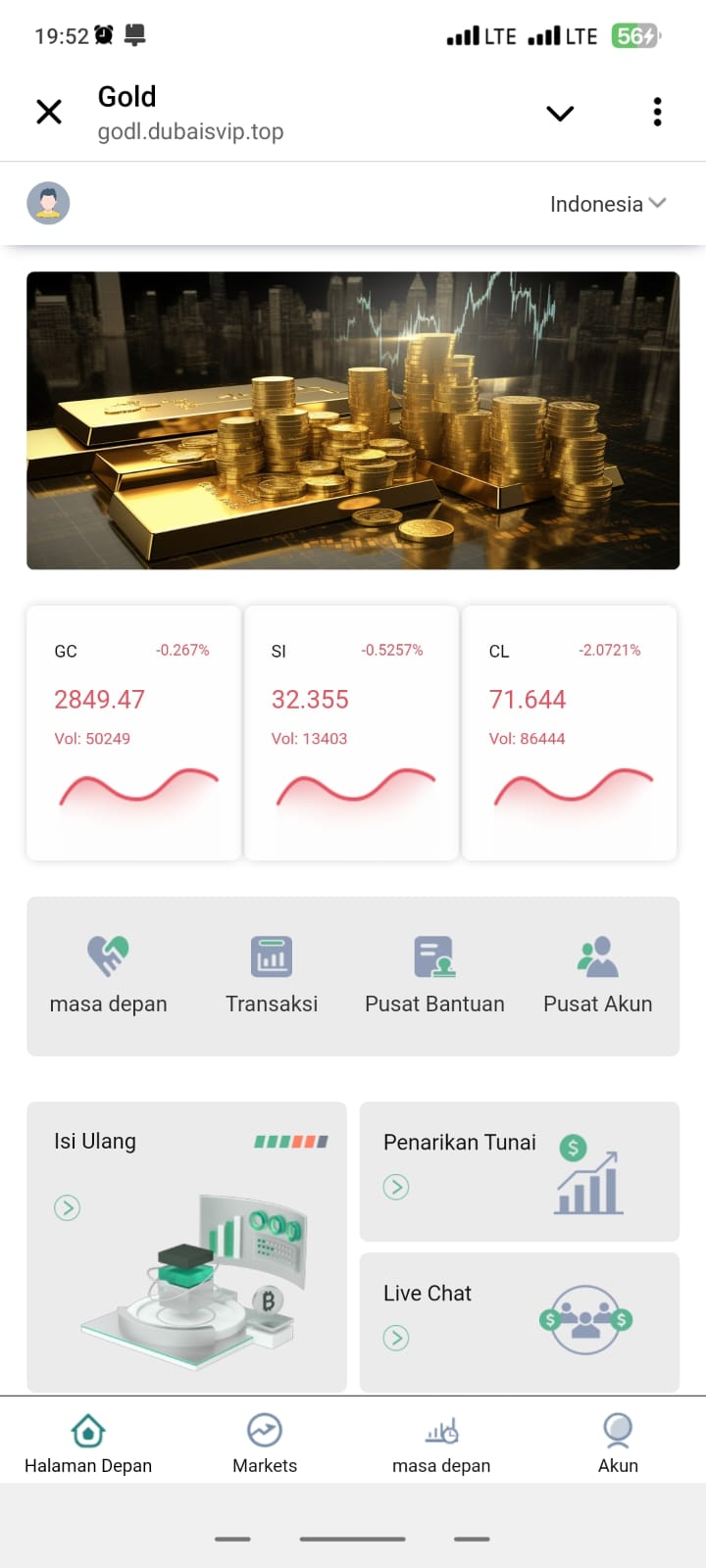Start a Live Chat
The image size is (706, 1568).
click(519, 1321)
